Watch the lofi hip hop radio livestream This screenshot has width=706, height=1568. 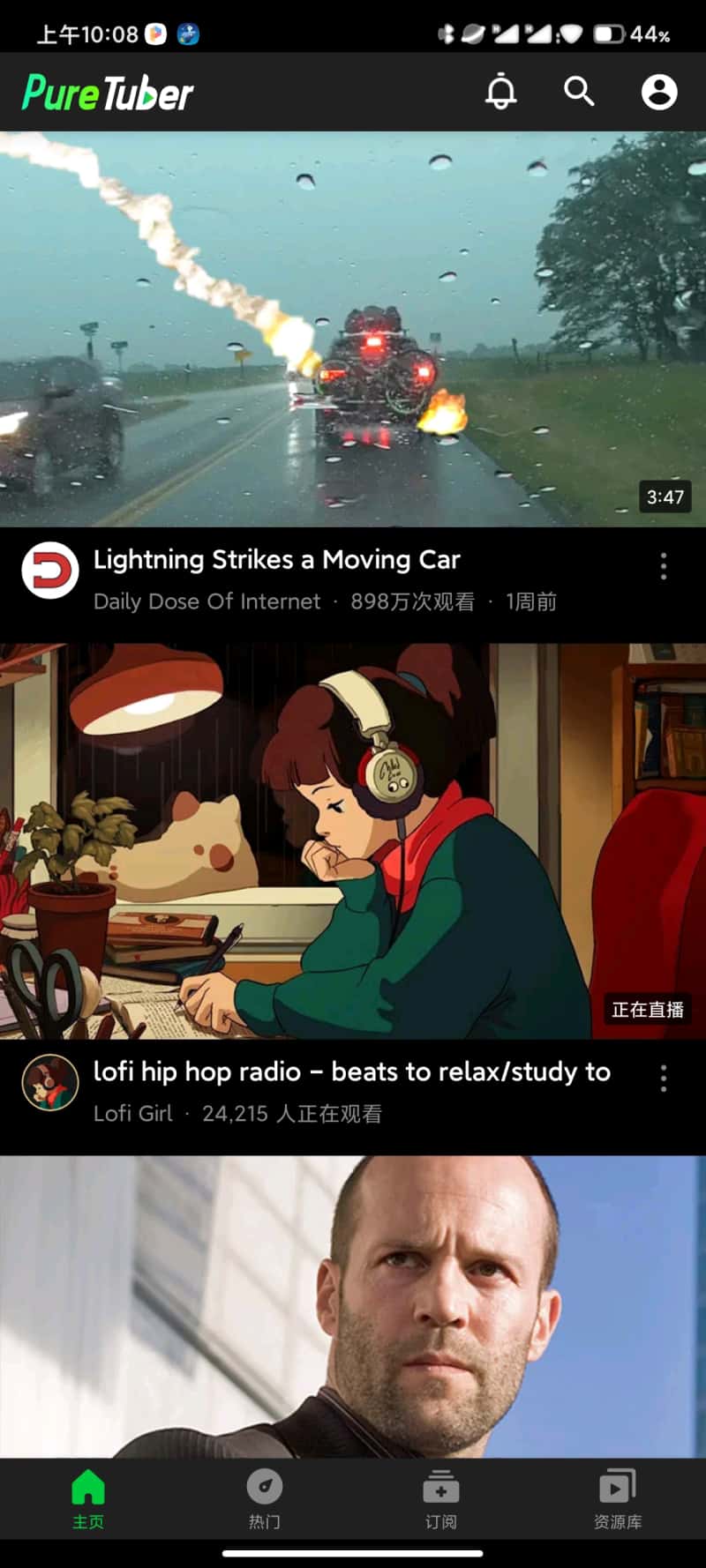pyautogui.click(x=353, y=840)
